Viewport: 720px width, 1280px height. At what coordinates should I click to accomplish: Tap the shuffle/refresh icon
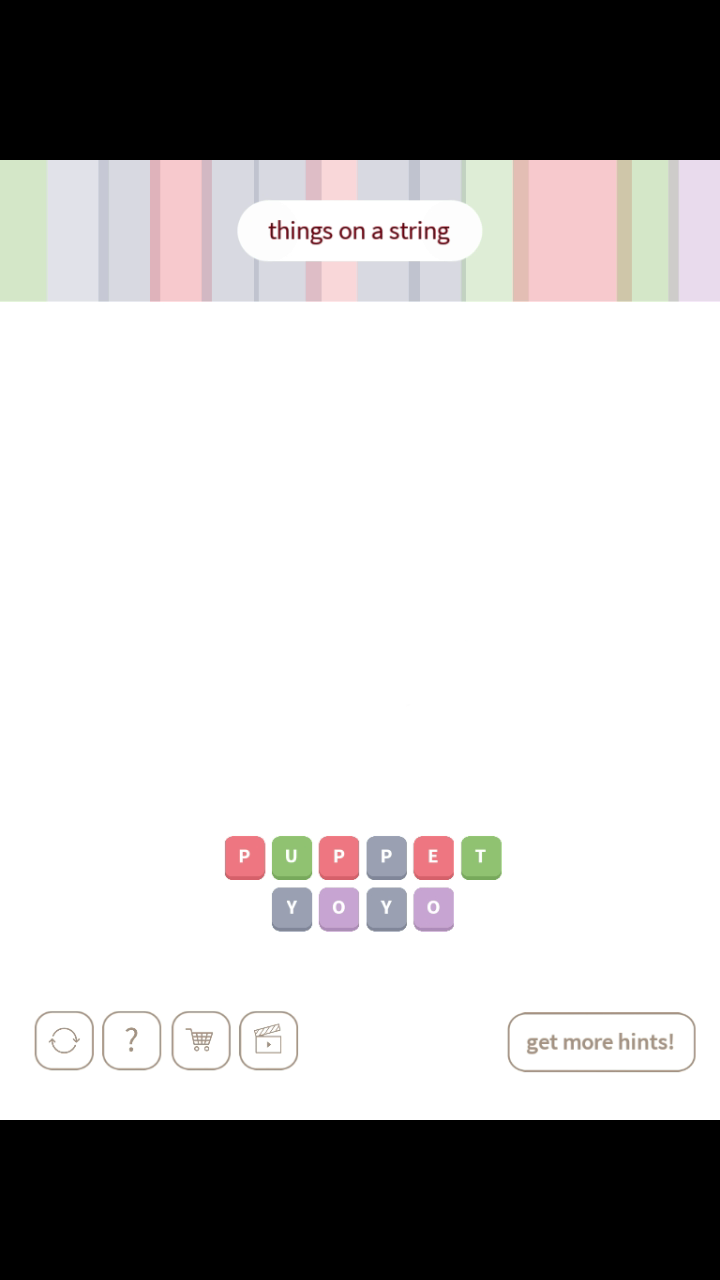[64, 1041]
